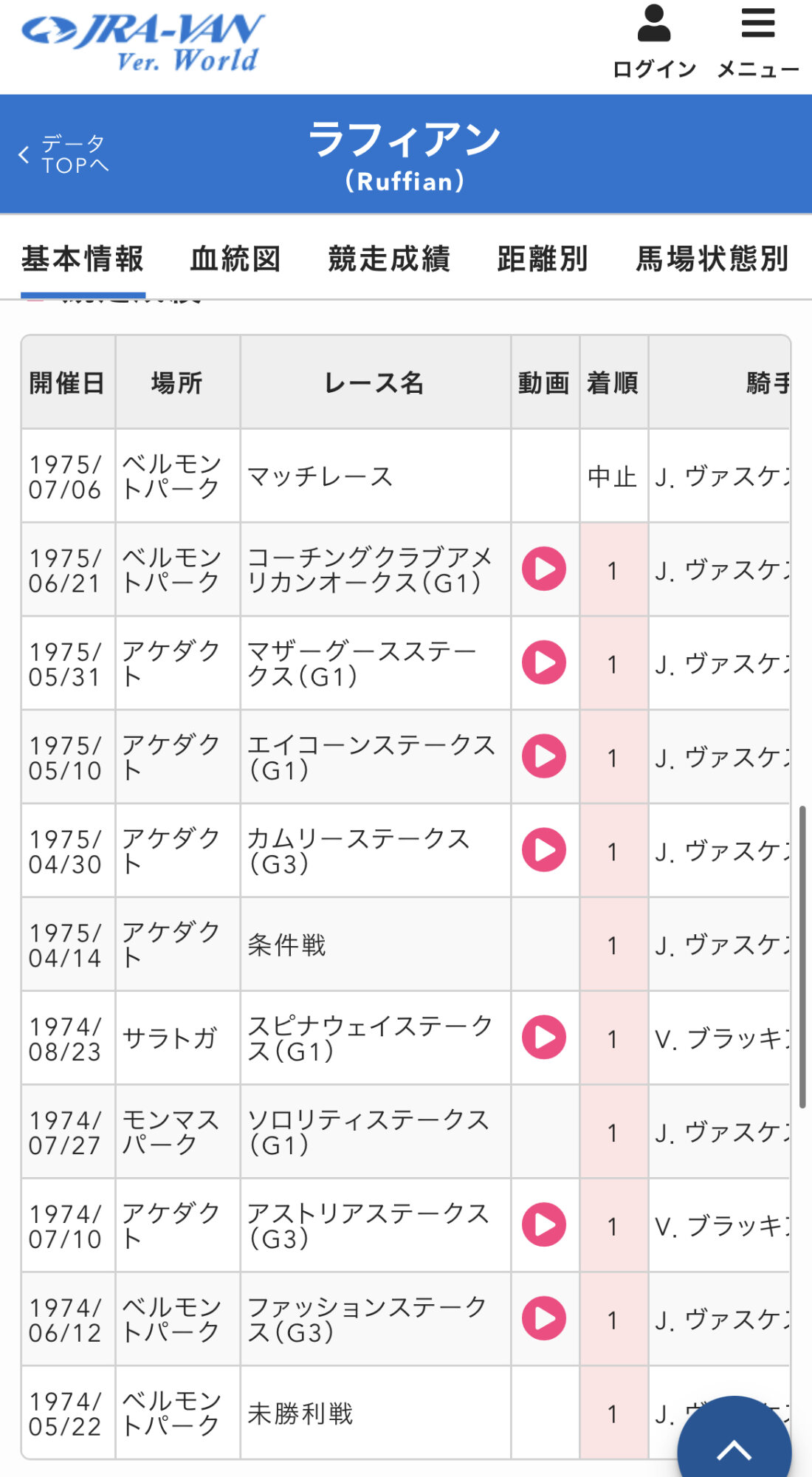This screenshot has width=812, height=1477.
Task: Switch to the 血統図 tab
Action: click(x=235, y=259)
